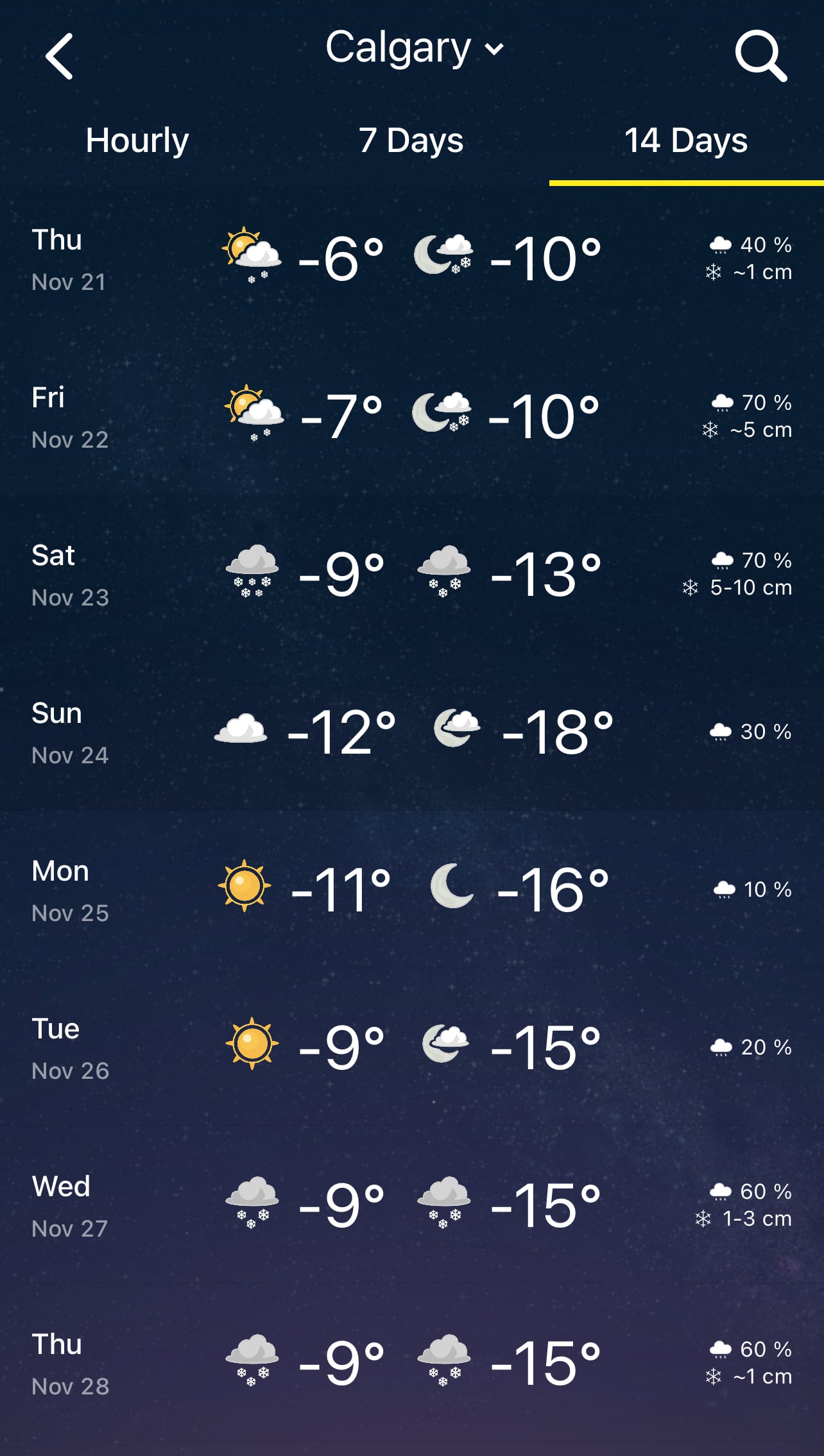Image resolution: width=824 pixels, height=1456 pixels.
Task: Open the search magnifier icon
Action: click(760, 56)
